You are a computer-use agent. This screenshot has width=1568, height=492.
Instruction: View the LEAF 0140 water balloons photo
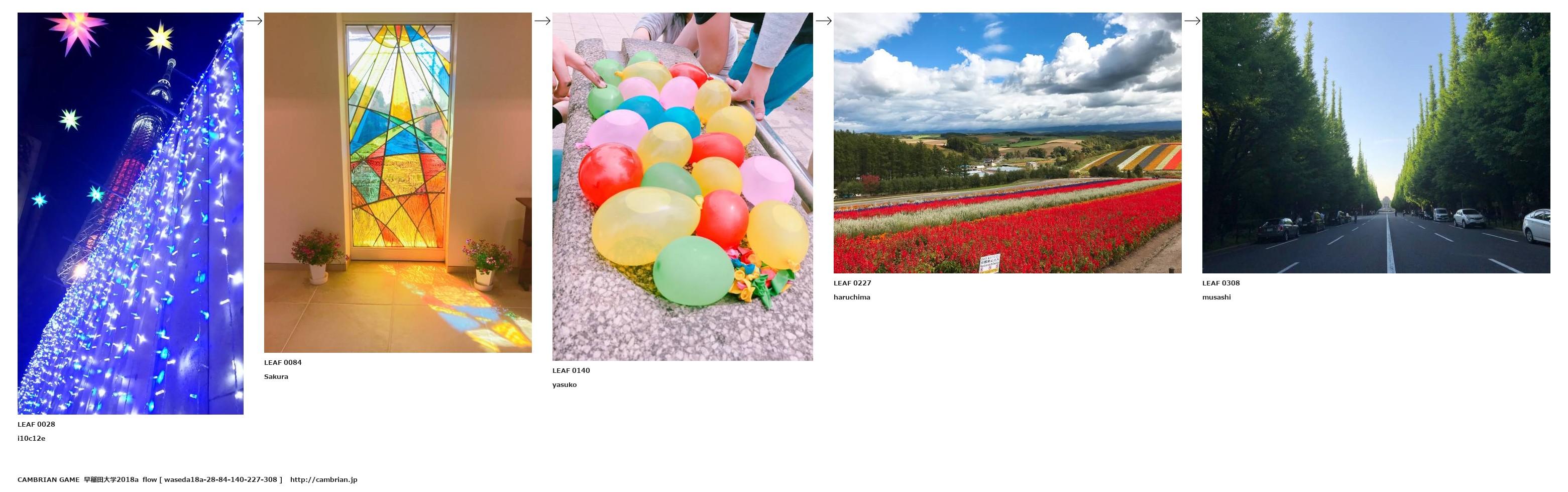click(683, 186)
